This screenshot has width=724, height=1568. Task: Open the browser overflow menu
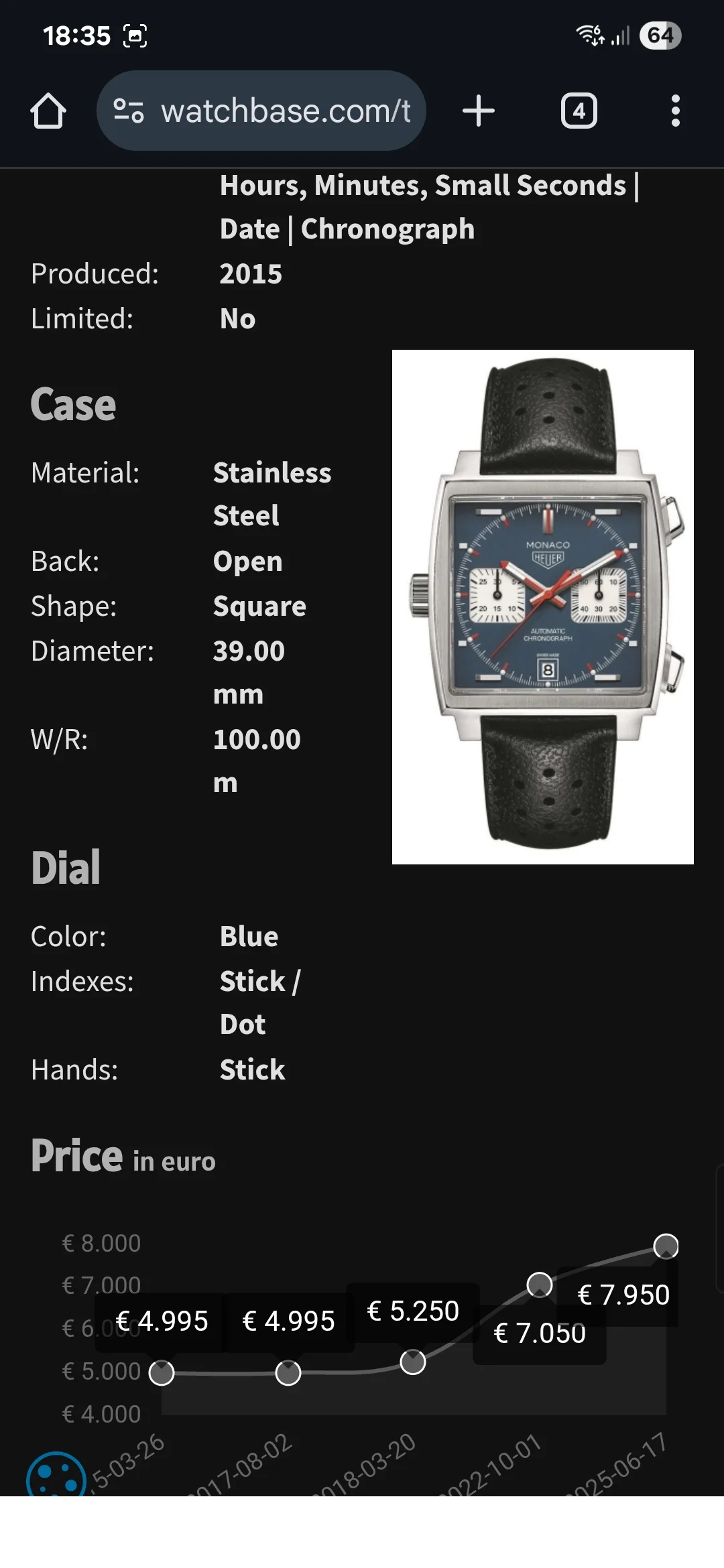pos(675,111)
